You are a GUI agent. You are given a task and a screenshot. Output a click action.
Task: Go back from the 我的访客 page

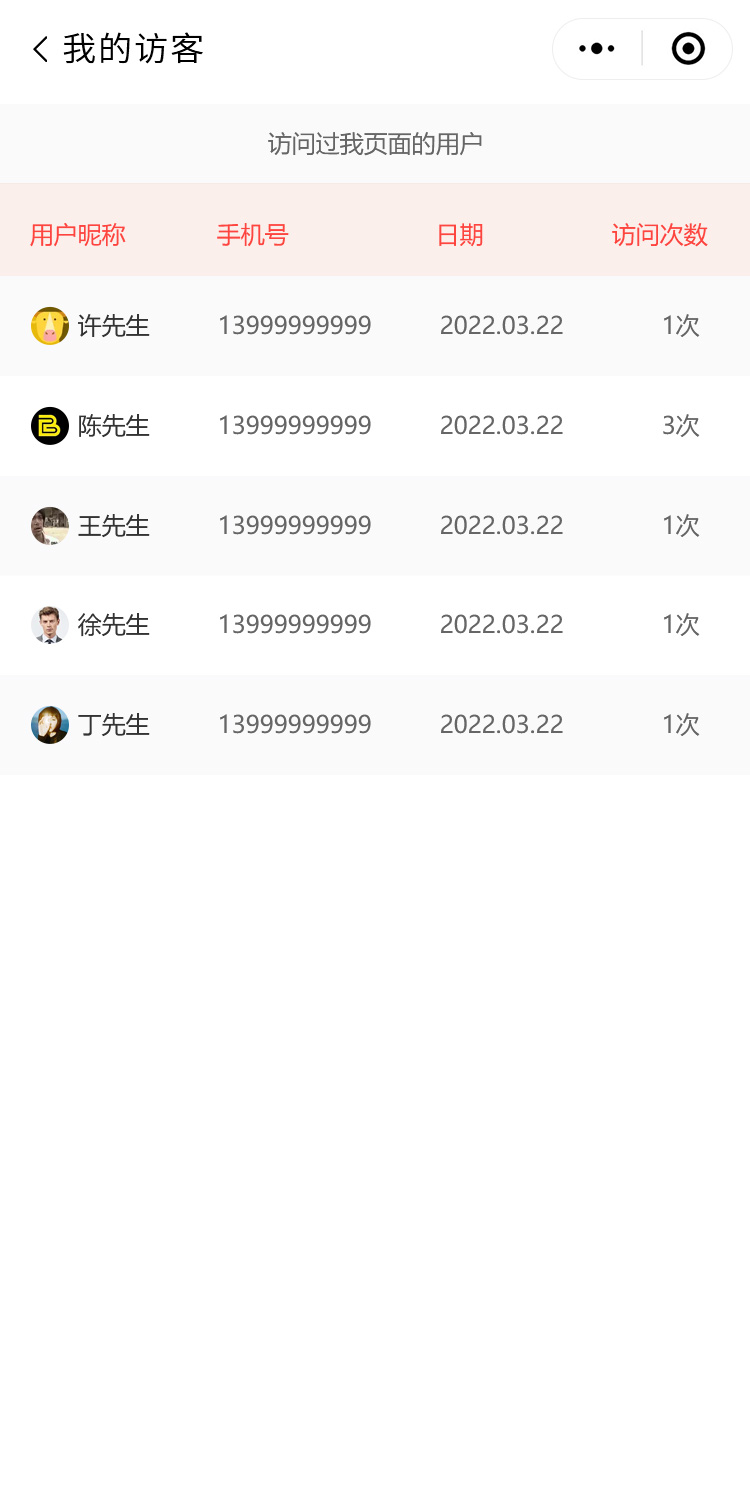[40, 49]
